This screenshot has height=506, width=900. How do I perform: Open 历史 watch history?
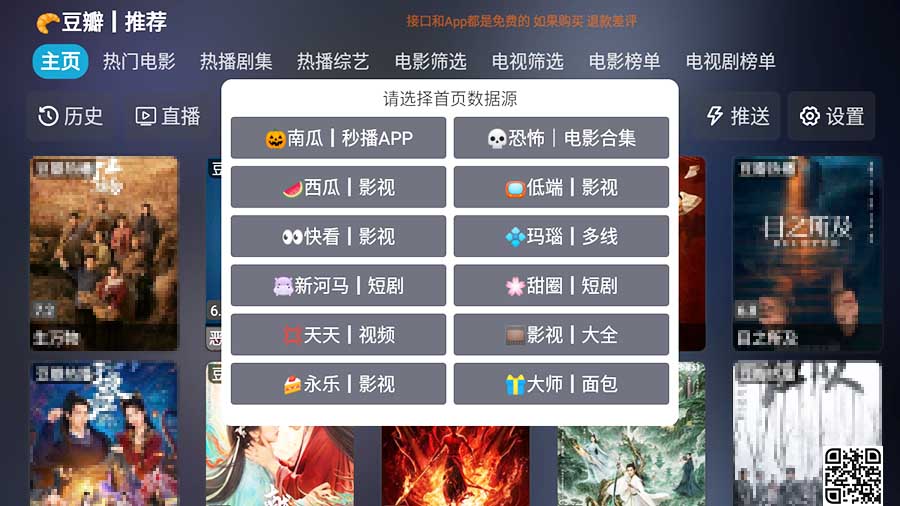click(x=71, y=116)
